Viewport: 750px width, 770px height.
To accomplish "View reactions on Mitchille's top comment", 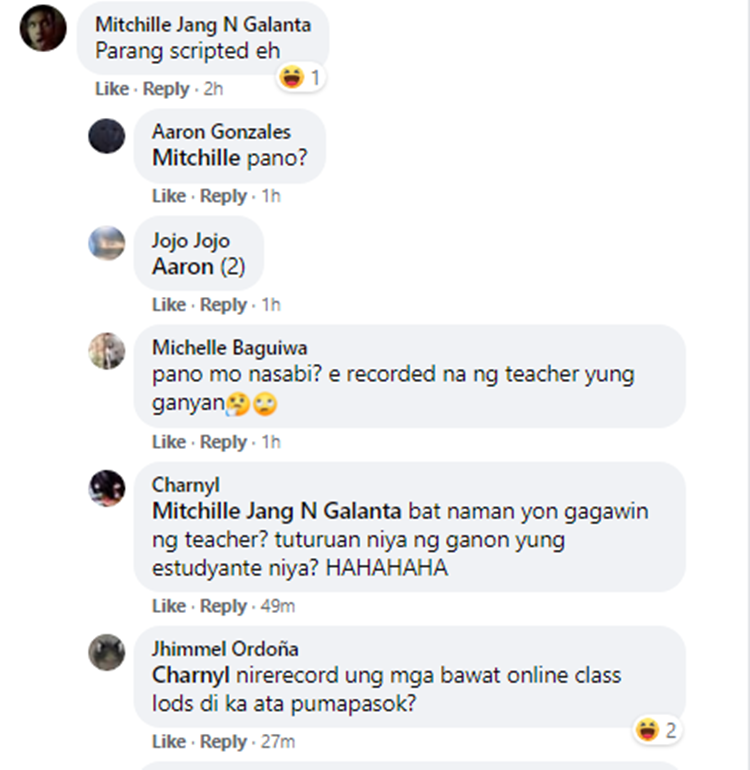I will (x=302, y=77).
